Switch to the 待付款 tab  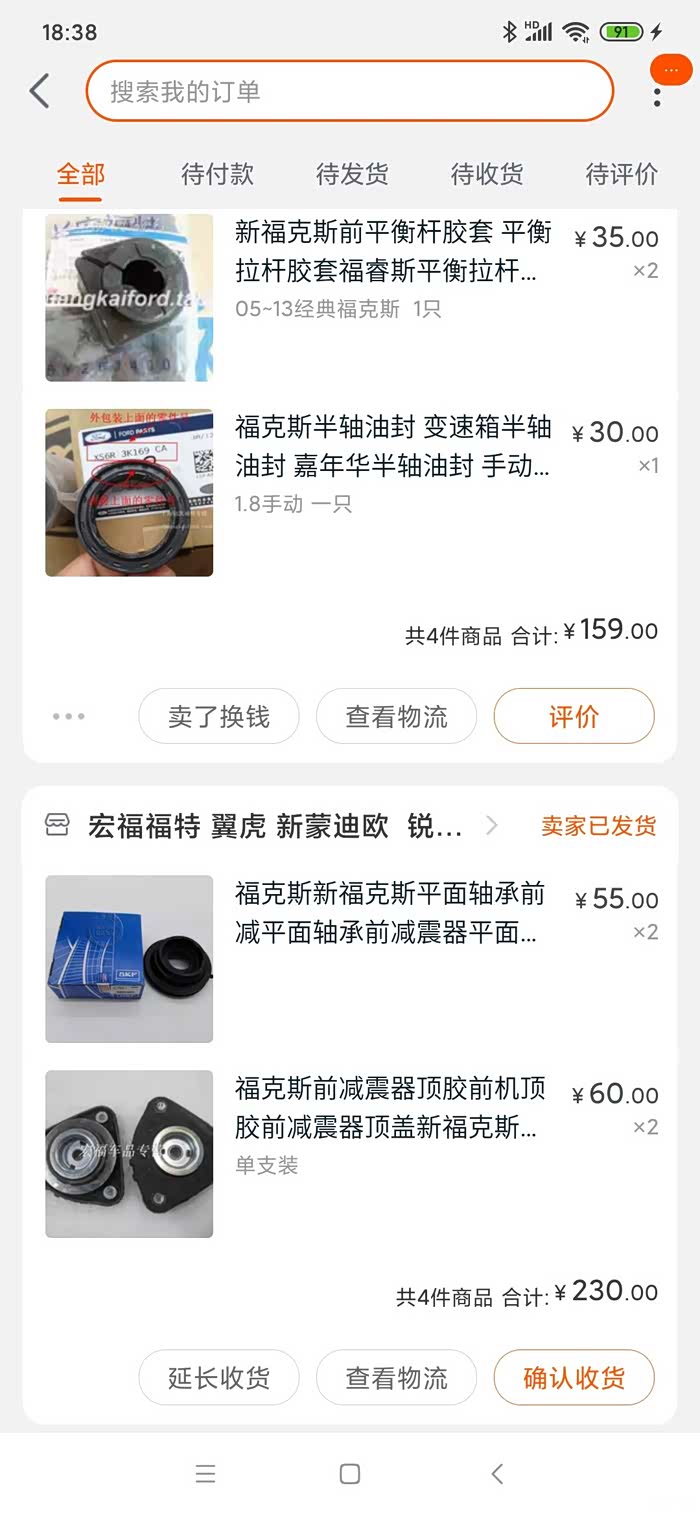[x=217, y=174]
